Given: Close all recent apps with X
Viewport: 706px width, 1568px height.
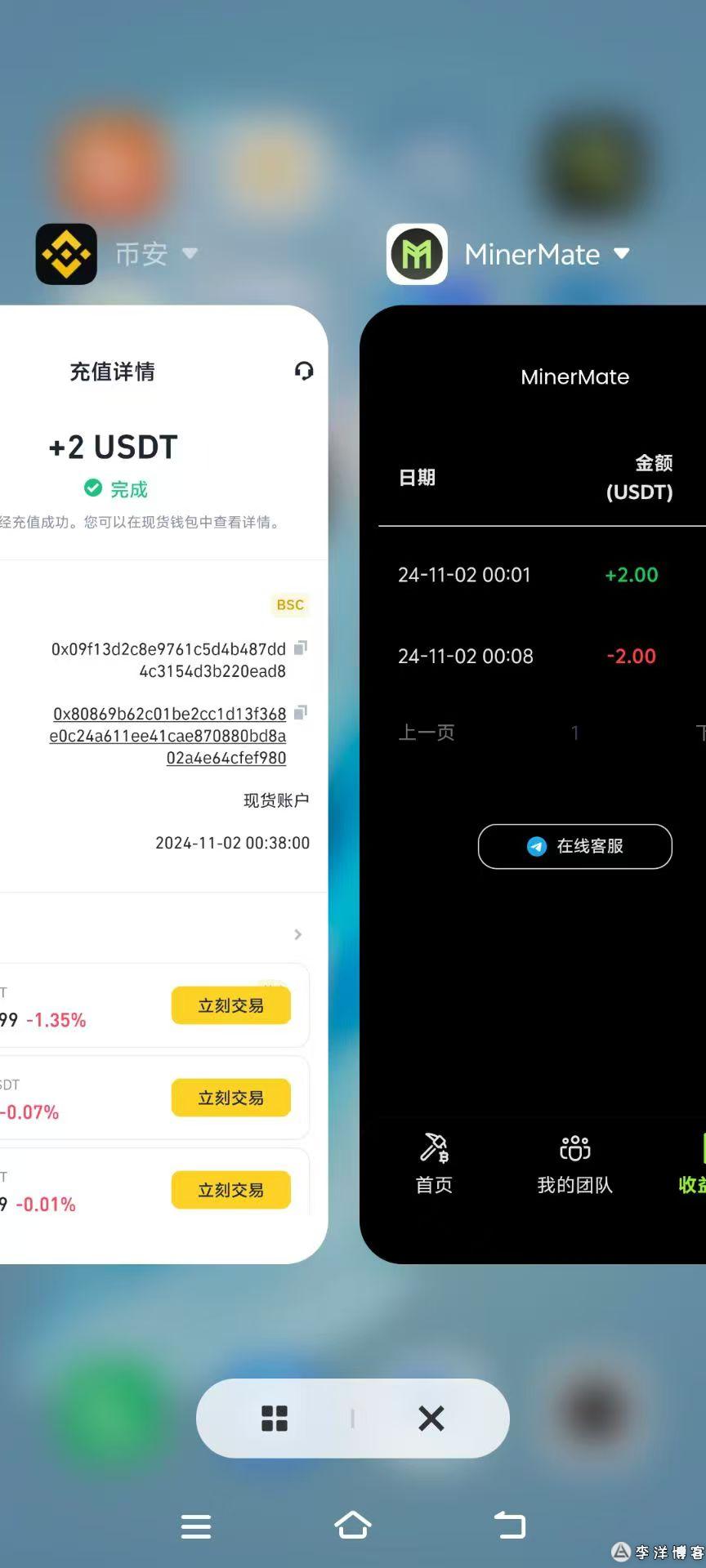Looking at the screenshot, I should tap(431, 1419).
